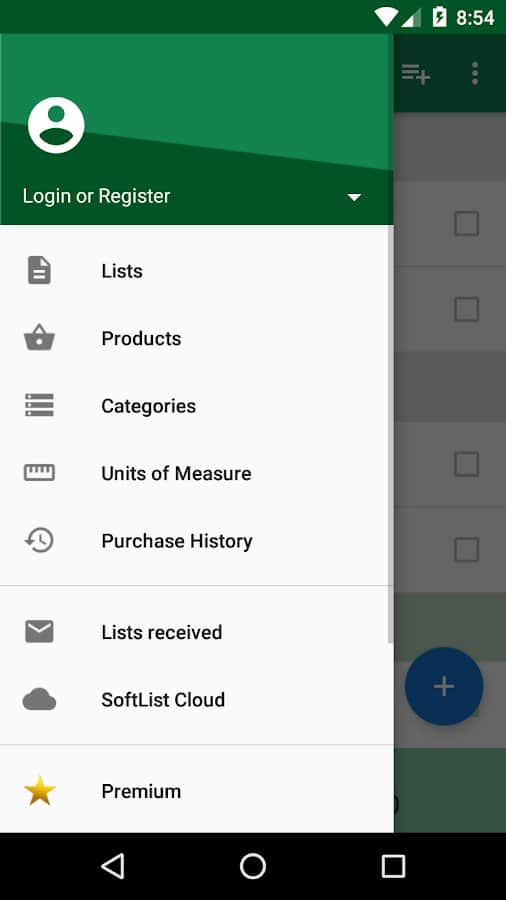Screen dimensions: 506x900
Task: Expand the Login or Register dropdown arrow
Action: click(354, 197)
